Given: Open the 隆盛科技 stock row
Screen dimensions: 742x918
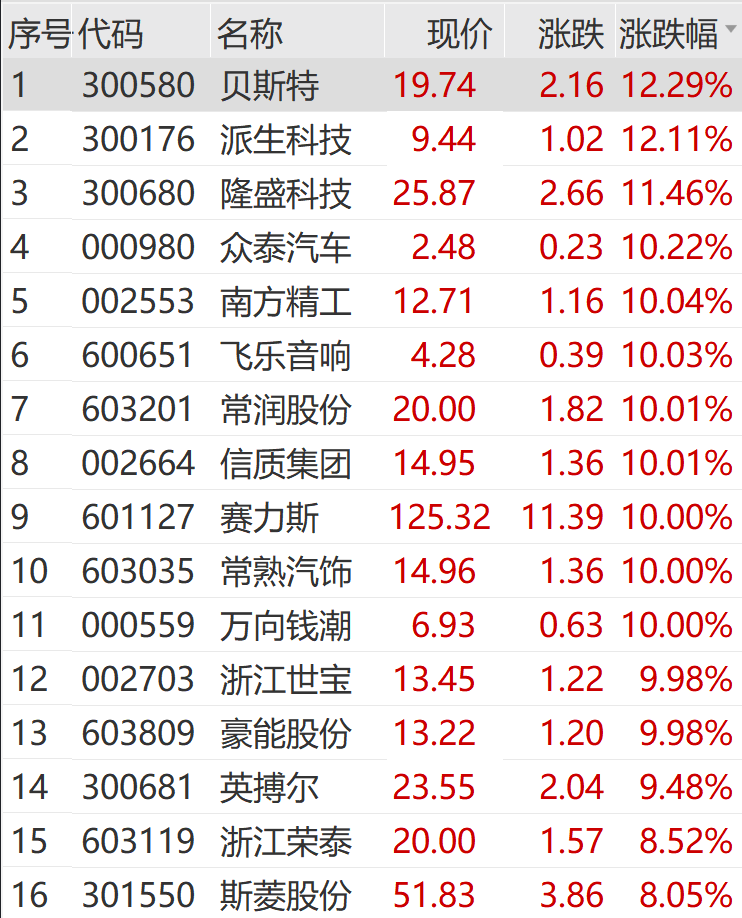Looking at the screenshot, I should pyautogui.click(x=286, y=194).
